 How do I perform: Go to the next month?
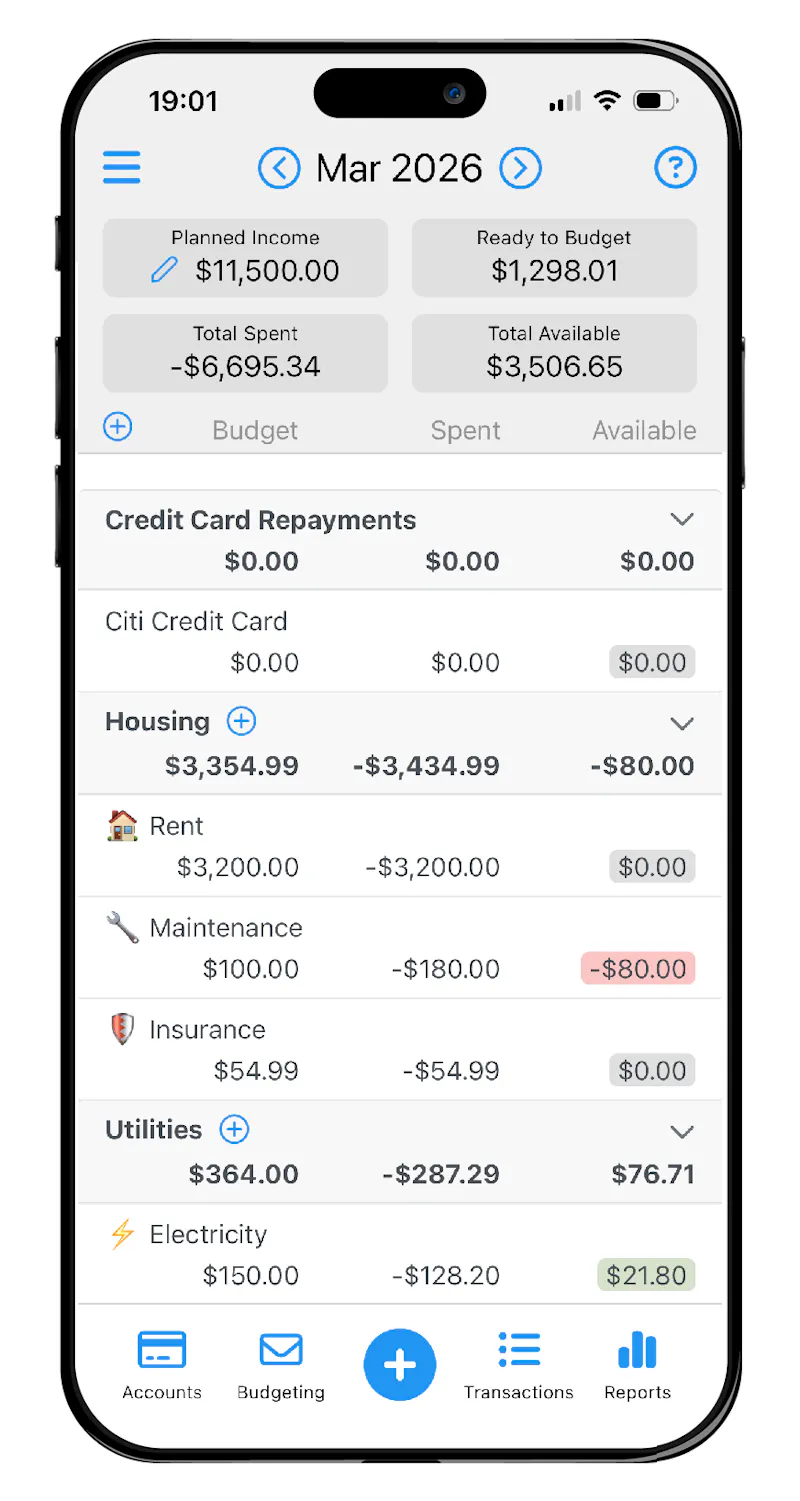(520, 168)
